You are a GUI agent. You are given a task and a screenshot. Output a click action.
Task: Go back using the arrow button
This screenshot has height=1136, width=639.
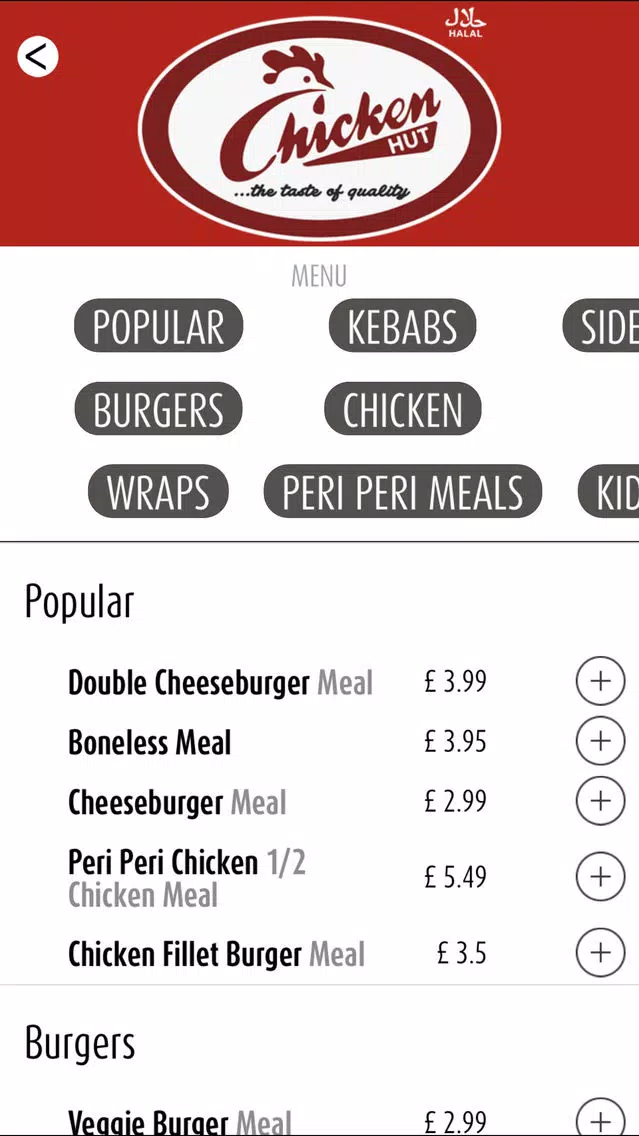(38, 57)
